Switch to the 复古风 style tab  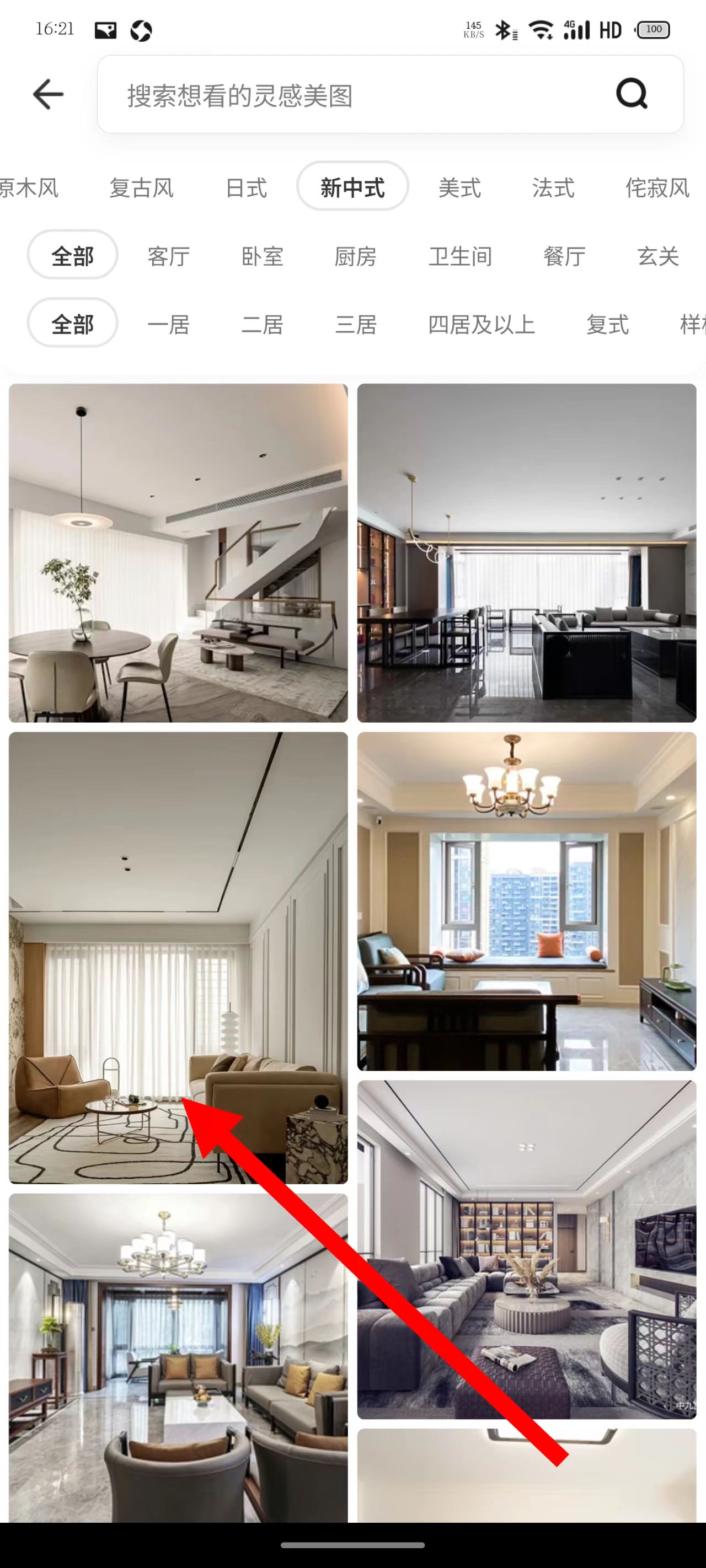(x=141, y=187)
